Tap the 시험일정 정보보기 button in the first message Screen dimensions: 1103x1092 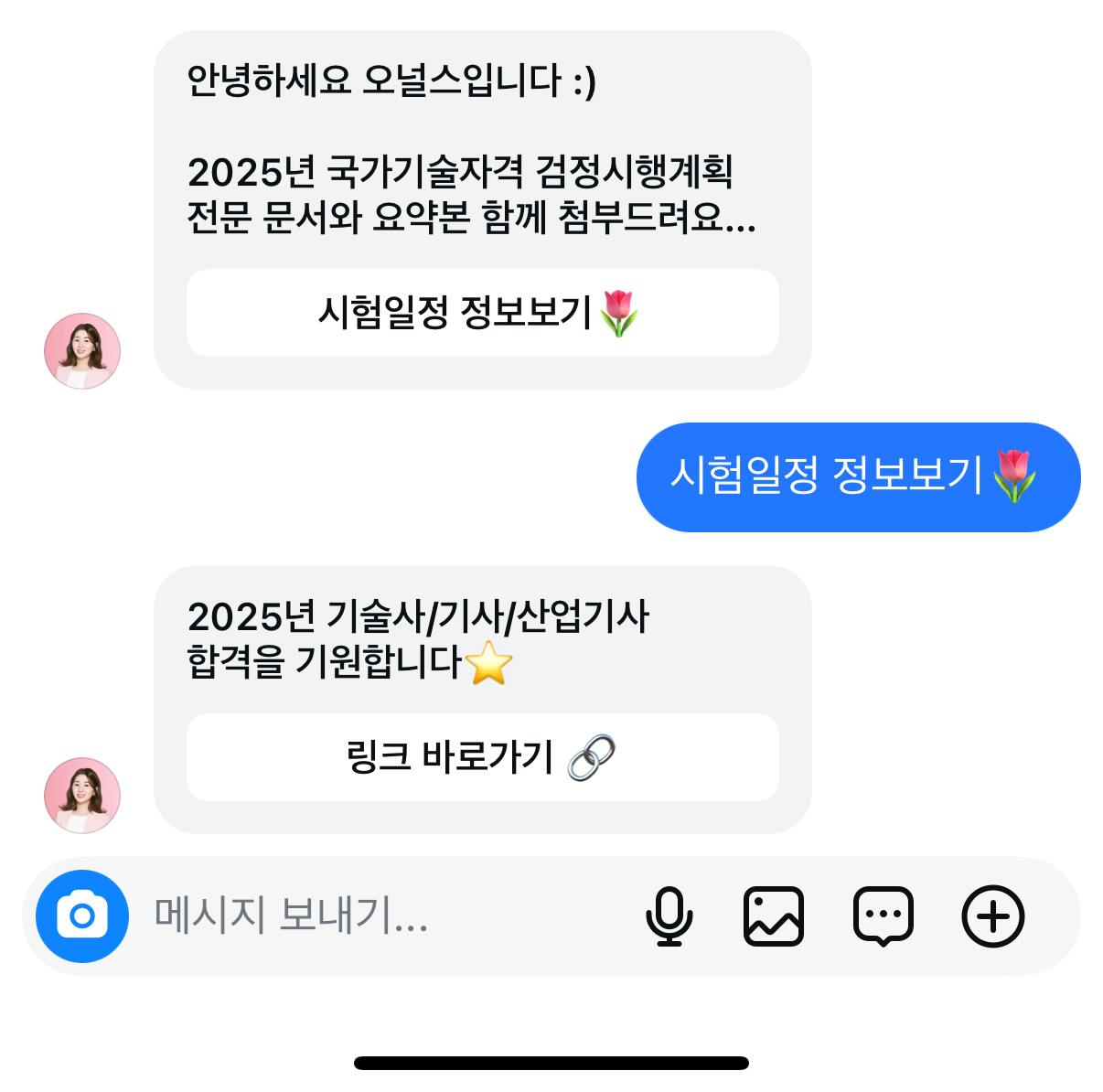(x=482, y=313)
